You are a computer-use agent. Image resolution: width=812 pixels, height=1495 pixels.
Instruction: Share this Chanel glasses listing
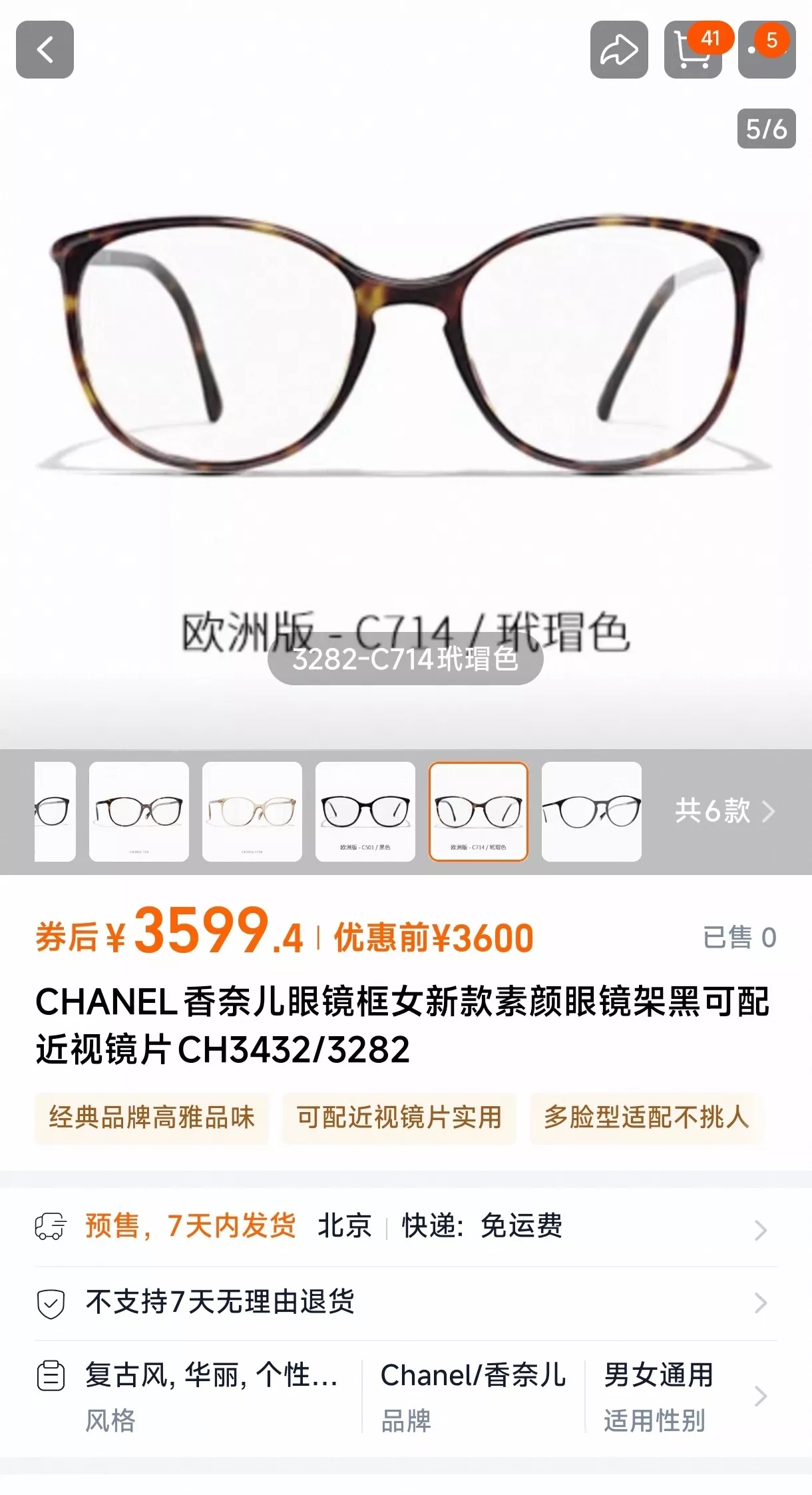point(619,50)
